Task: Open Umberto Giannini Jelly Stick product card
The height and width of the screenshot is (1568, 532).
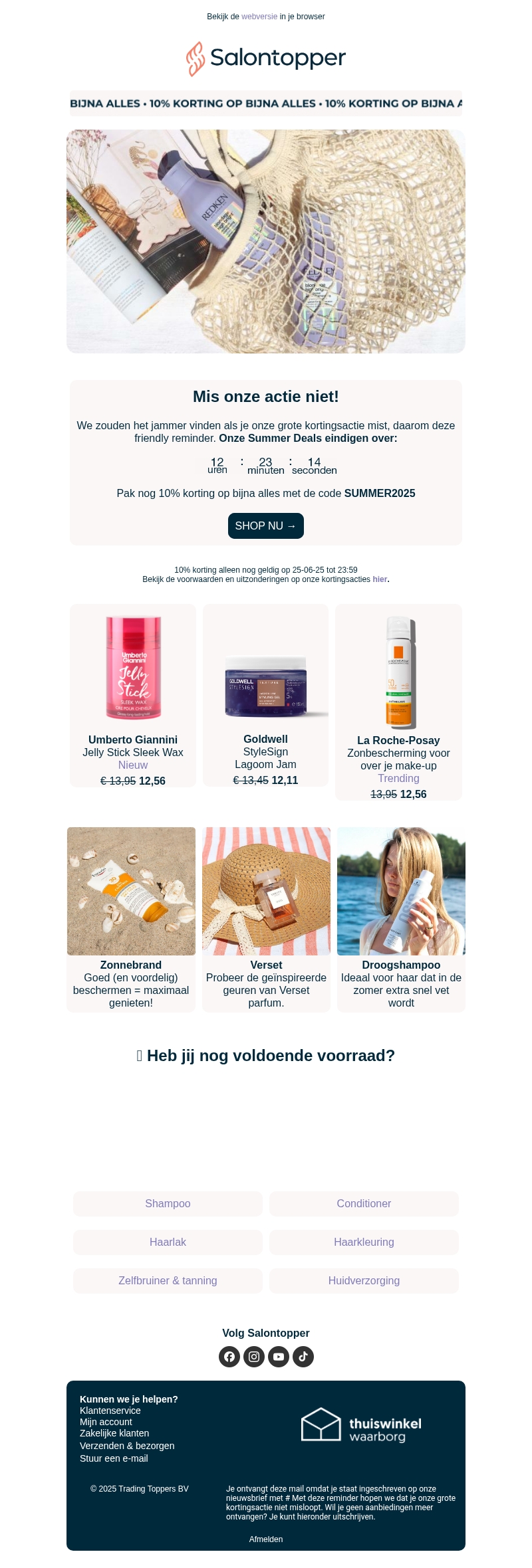Action: coord(133,694)
